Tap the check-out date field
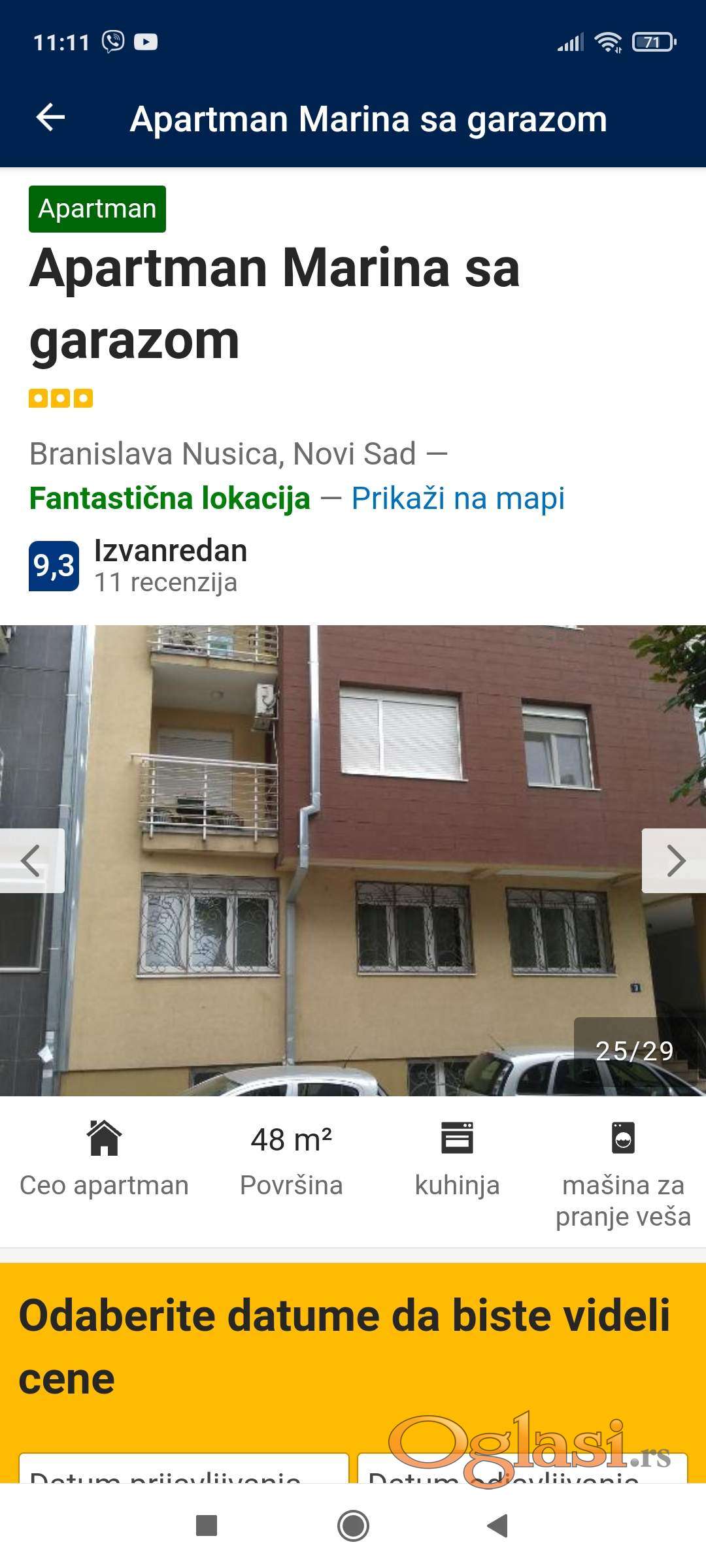Image resolution: width=706 pixels, height=1568 pixels. (x=522, y=1469)
